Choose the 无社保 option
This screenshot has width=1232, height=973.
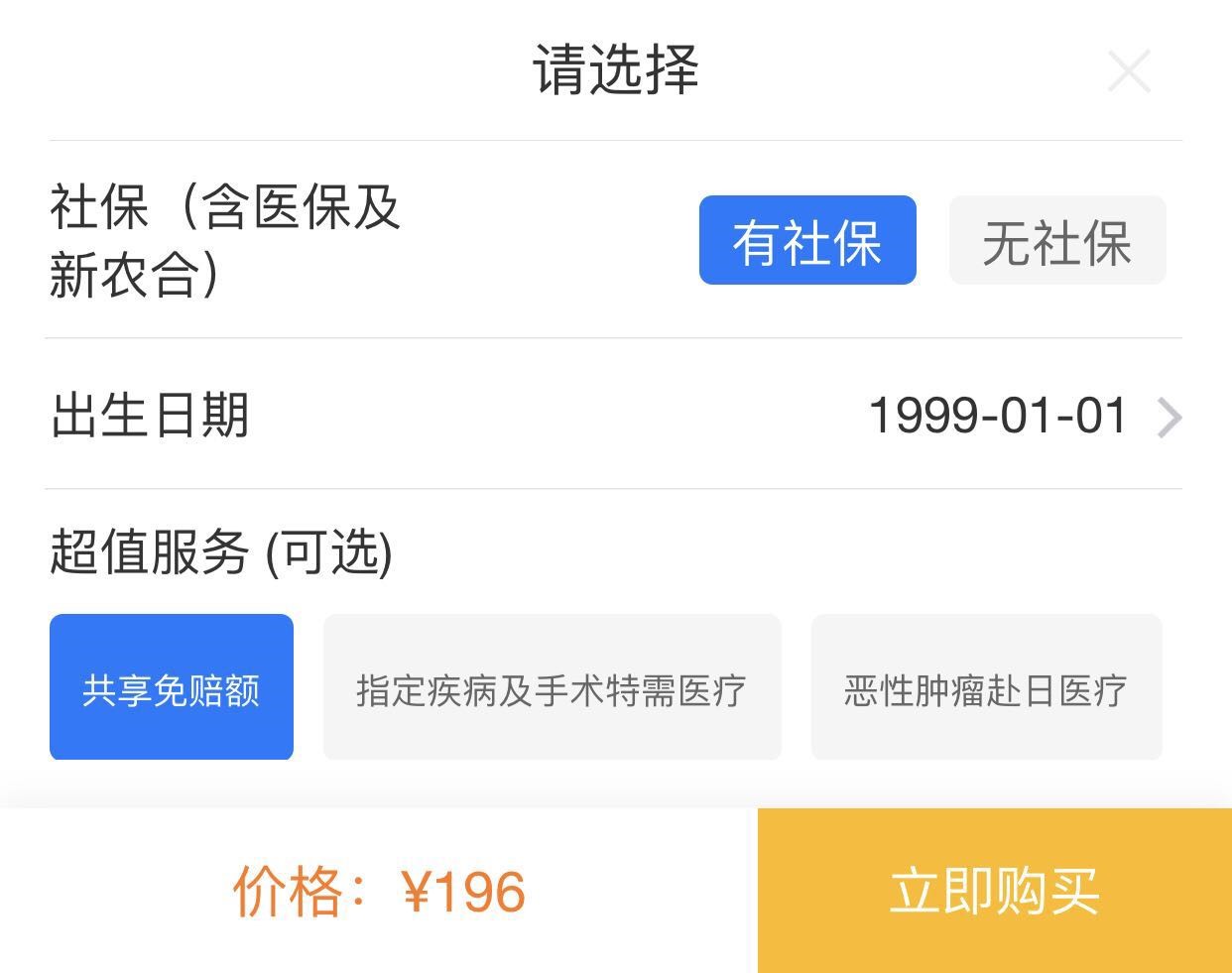click(1057, 241)
